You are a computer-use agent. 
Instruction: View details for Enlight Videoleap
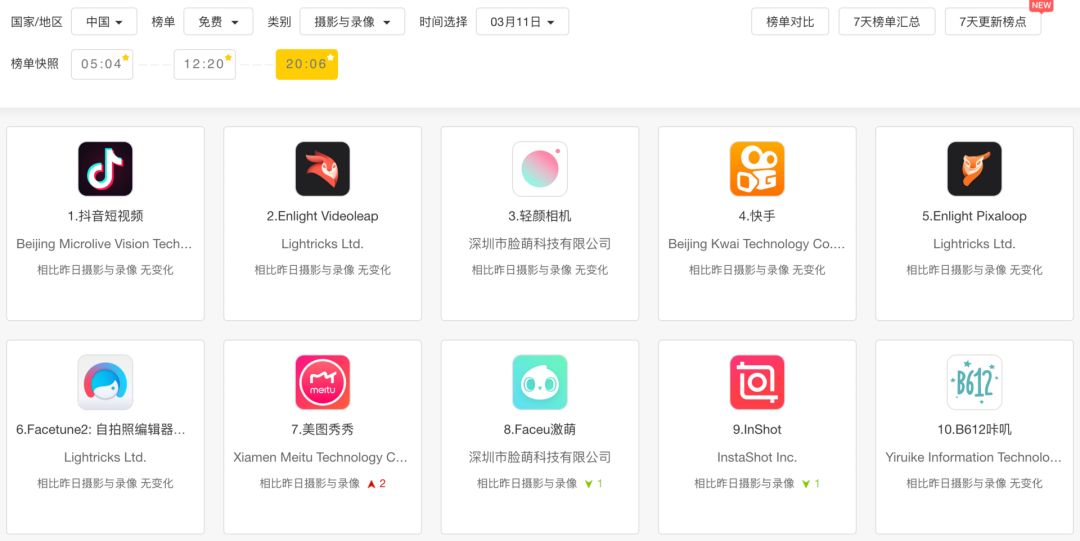[322, 223]
